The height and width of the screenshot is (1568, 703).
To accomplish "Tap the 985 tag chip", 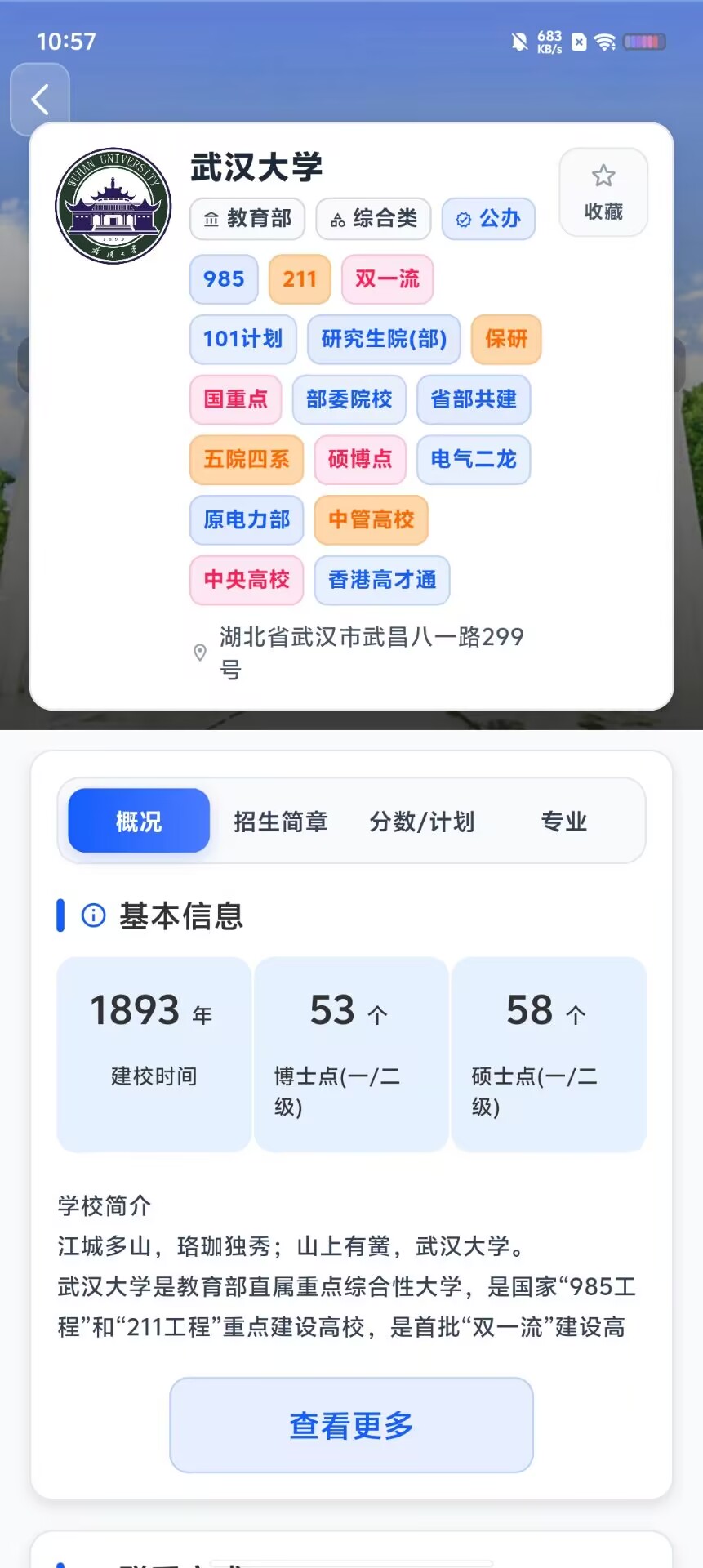I will (x=224, y=279).
